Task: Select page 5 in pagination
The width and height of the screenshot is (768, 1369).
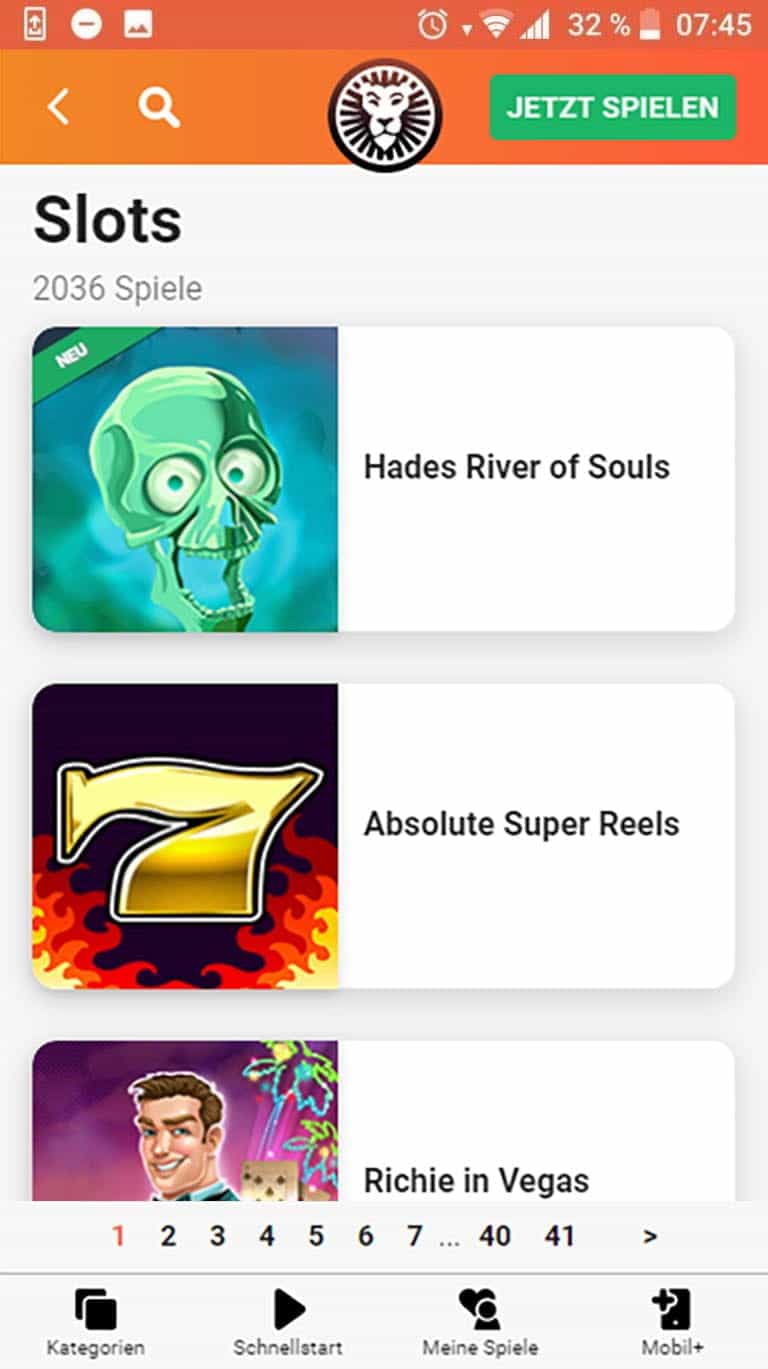Action: 316,1237
